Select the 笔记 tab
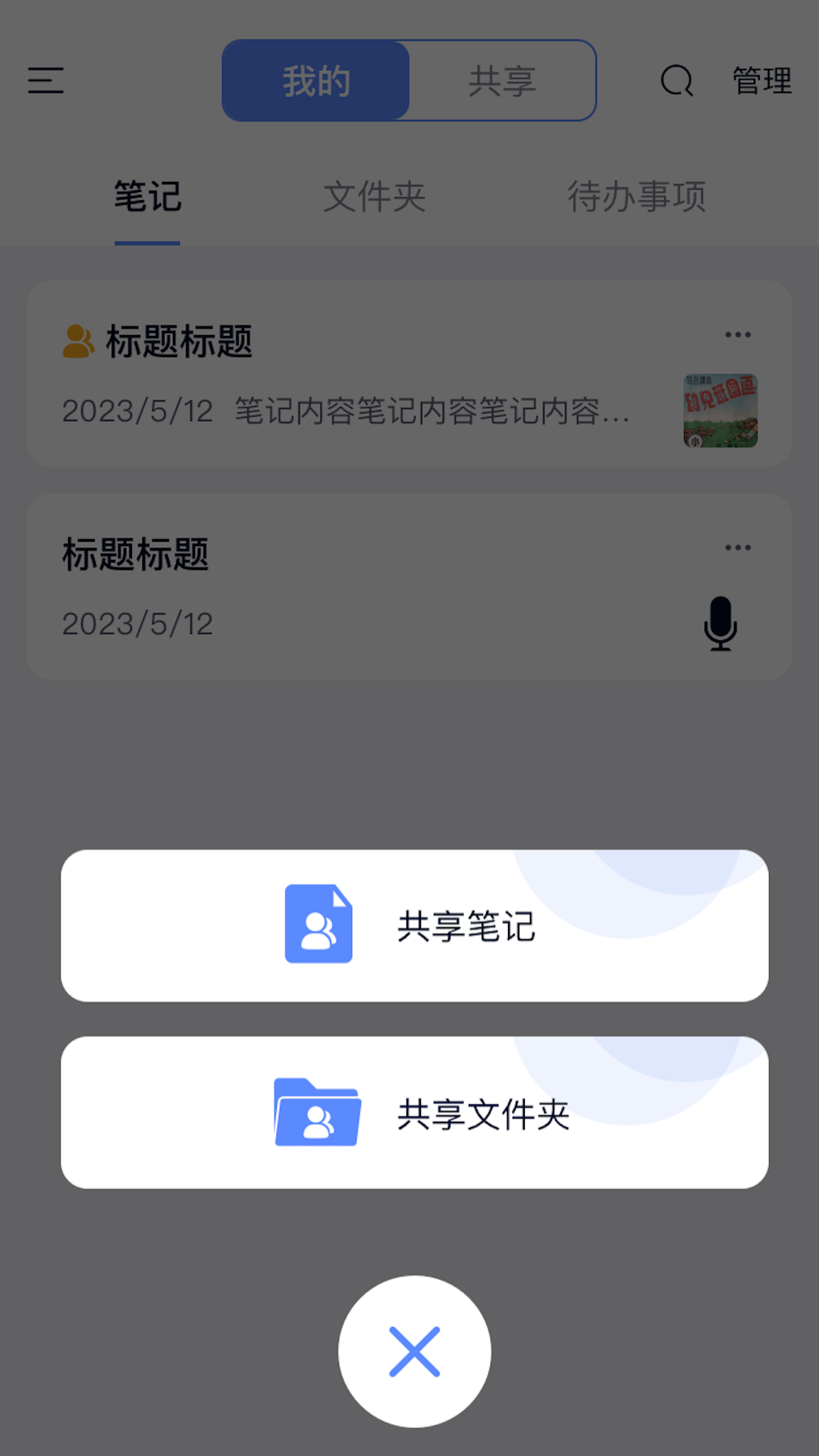 (x=147, y=196)
